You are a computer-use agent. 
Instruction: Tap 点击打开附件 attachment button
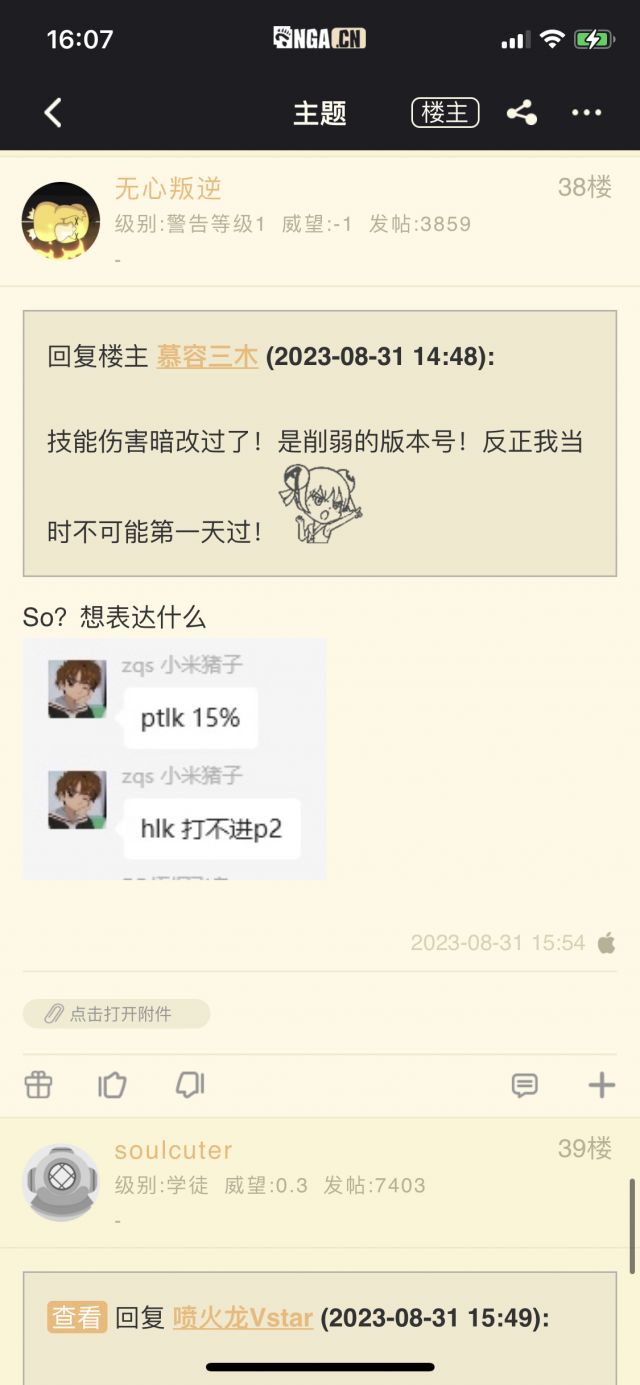116,1014
